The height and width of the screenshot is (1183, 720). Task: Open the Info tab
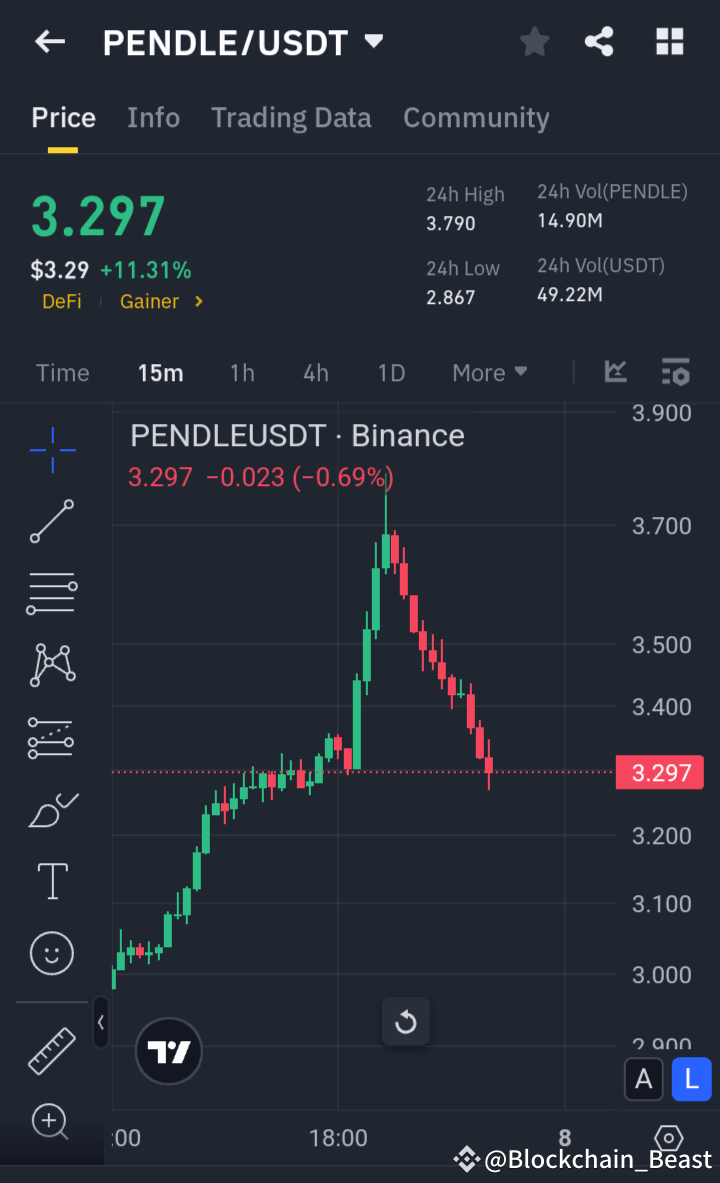[x=153, y=117]
